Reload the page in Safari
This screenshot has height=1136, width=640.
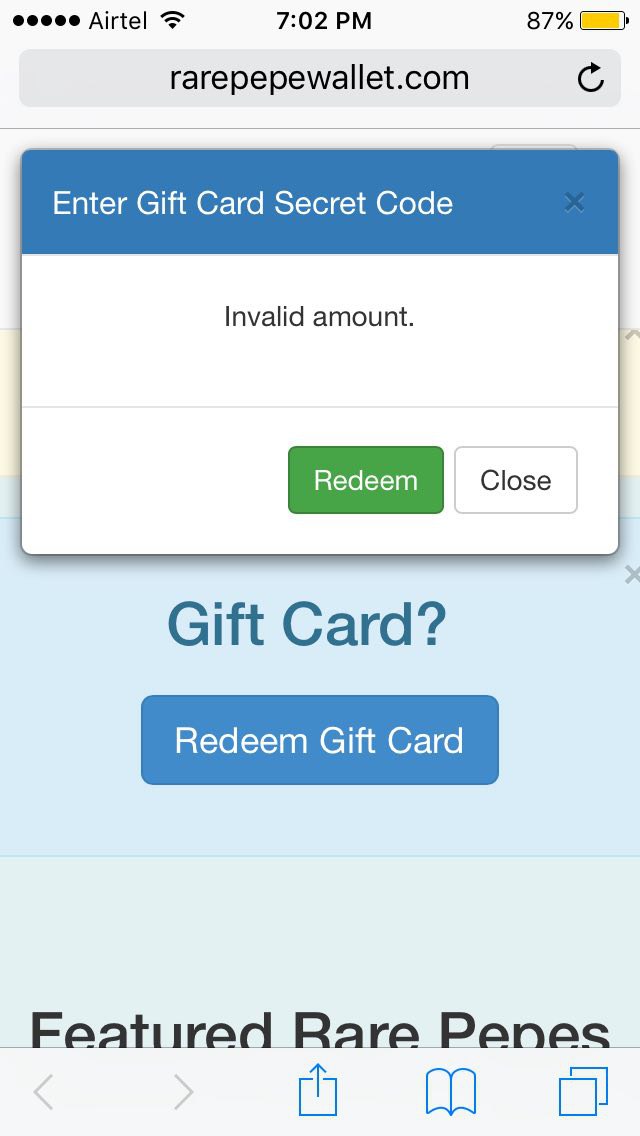(x=591, y=78)
